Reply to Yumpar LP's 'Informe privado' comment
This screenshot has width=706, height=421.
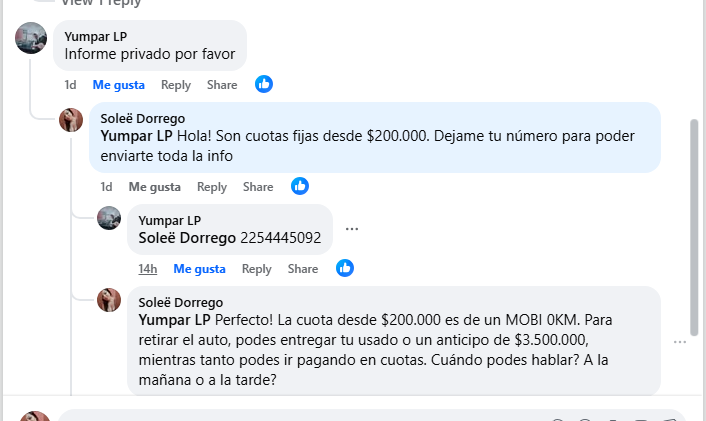pyautogui.click(x=176, y=85)
